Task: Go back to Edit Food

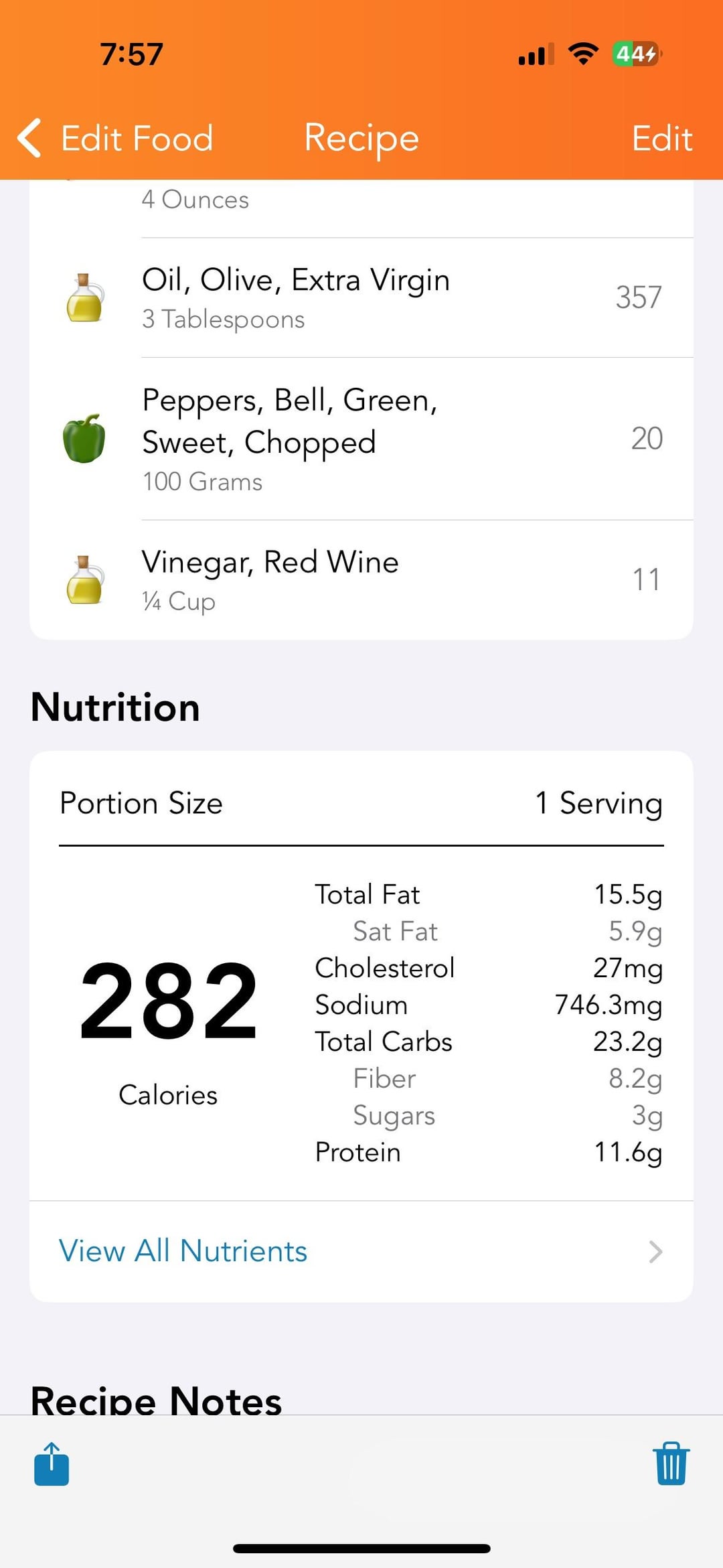Action: (115, 139)
